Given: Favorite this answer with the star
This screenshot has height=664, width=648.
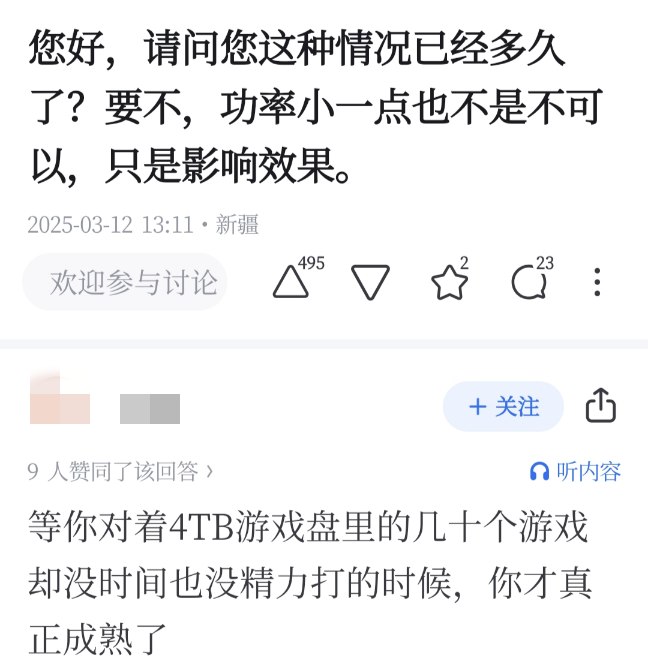Looking at the screenshot, I should pyautogui.click(x=449, y=283).
